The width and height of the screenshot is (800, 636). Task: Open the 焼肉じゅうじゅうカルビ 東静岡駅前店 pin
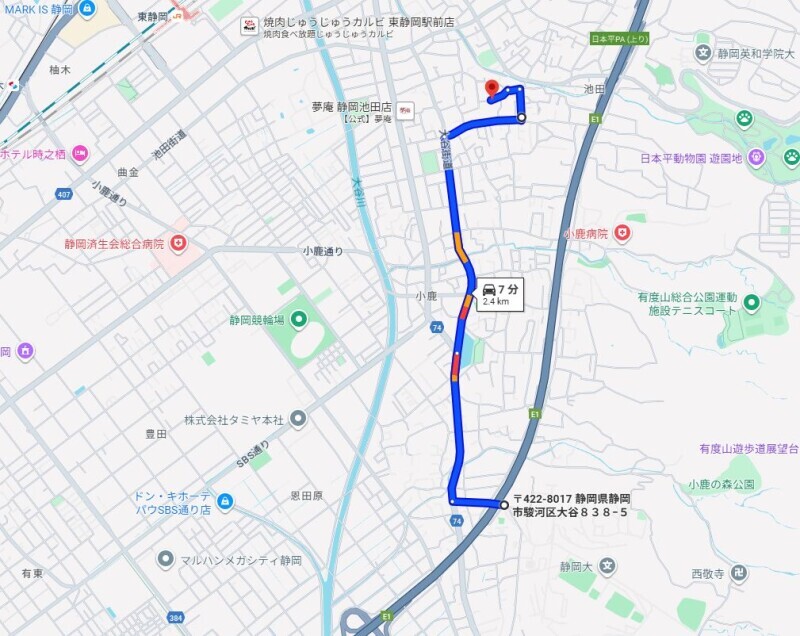point(247,27)
